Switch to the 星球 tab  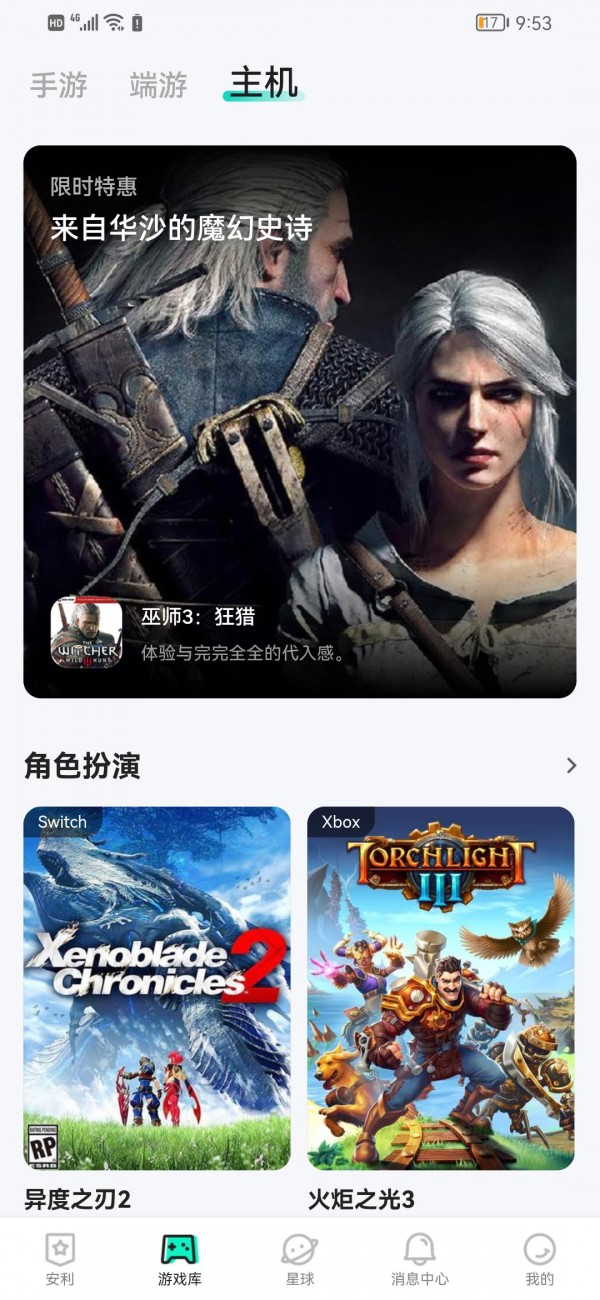point(300,1258)
